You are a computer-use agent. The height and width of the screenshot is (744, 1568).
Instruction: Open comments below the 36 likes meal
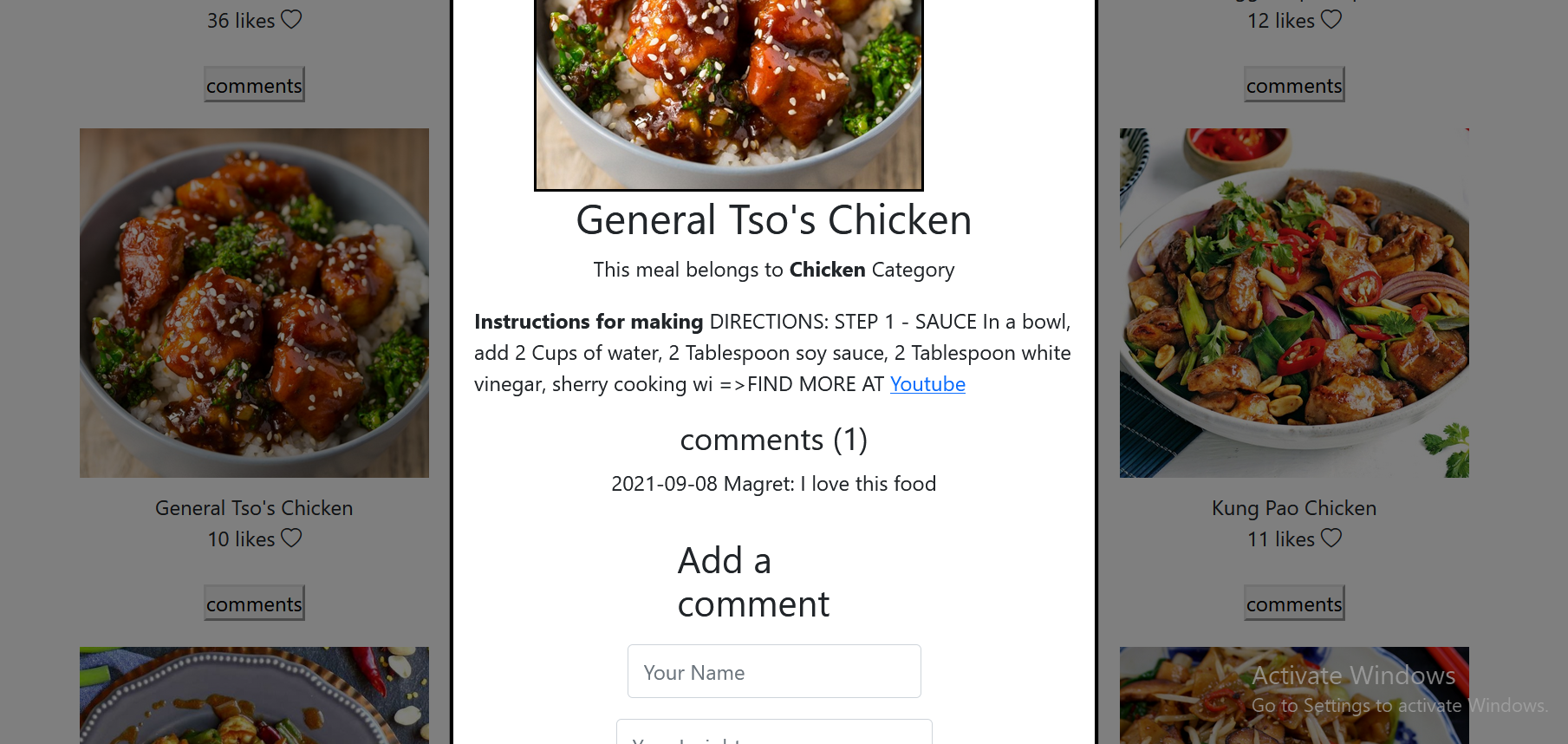(254, 85)
